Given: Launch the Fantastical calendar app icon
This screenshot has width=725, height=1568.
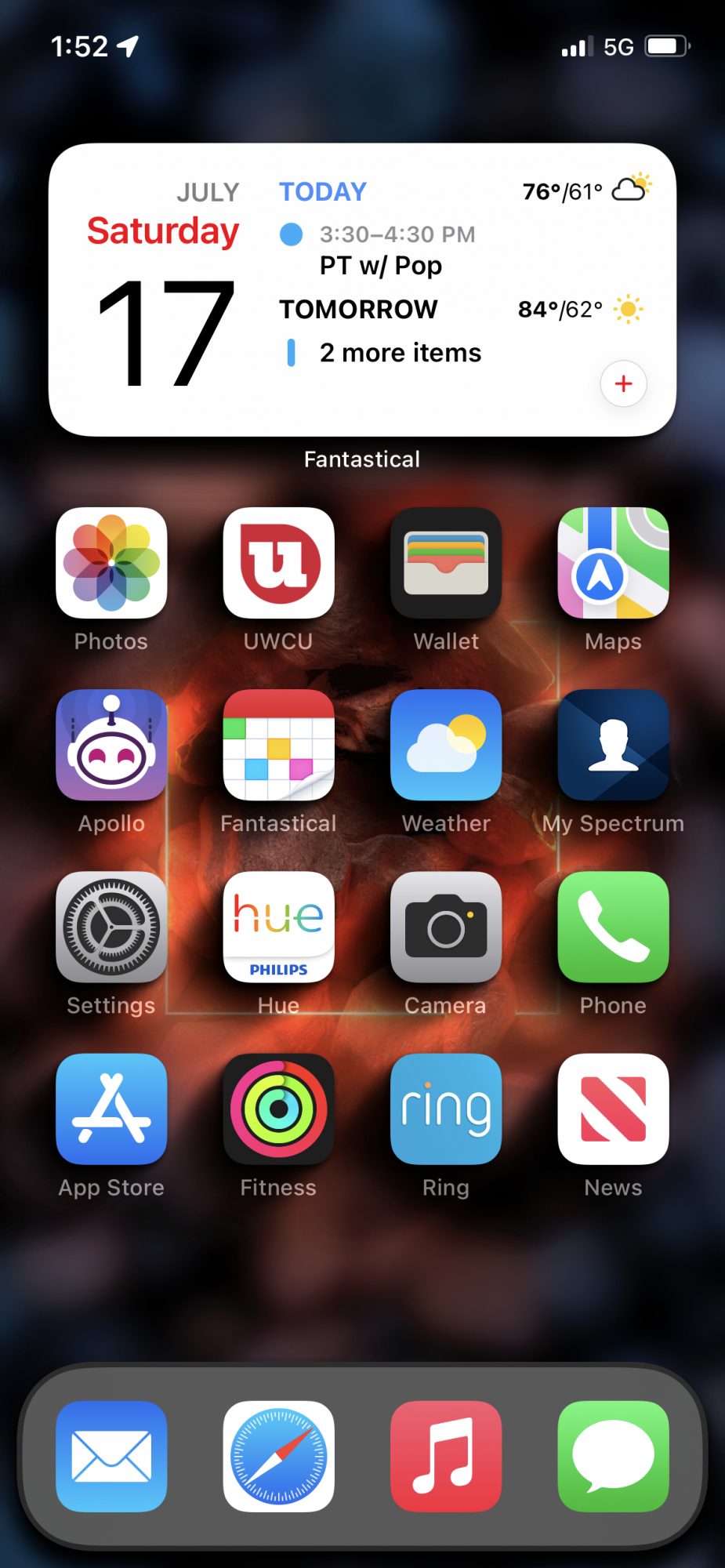Looking at the screenshot, I should click(278, 745).
